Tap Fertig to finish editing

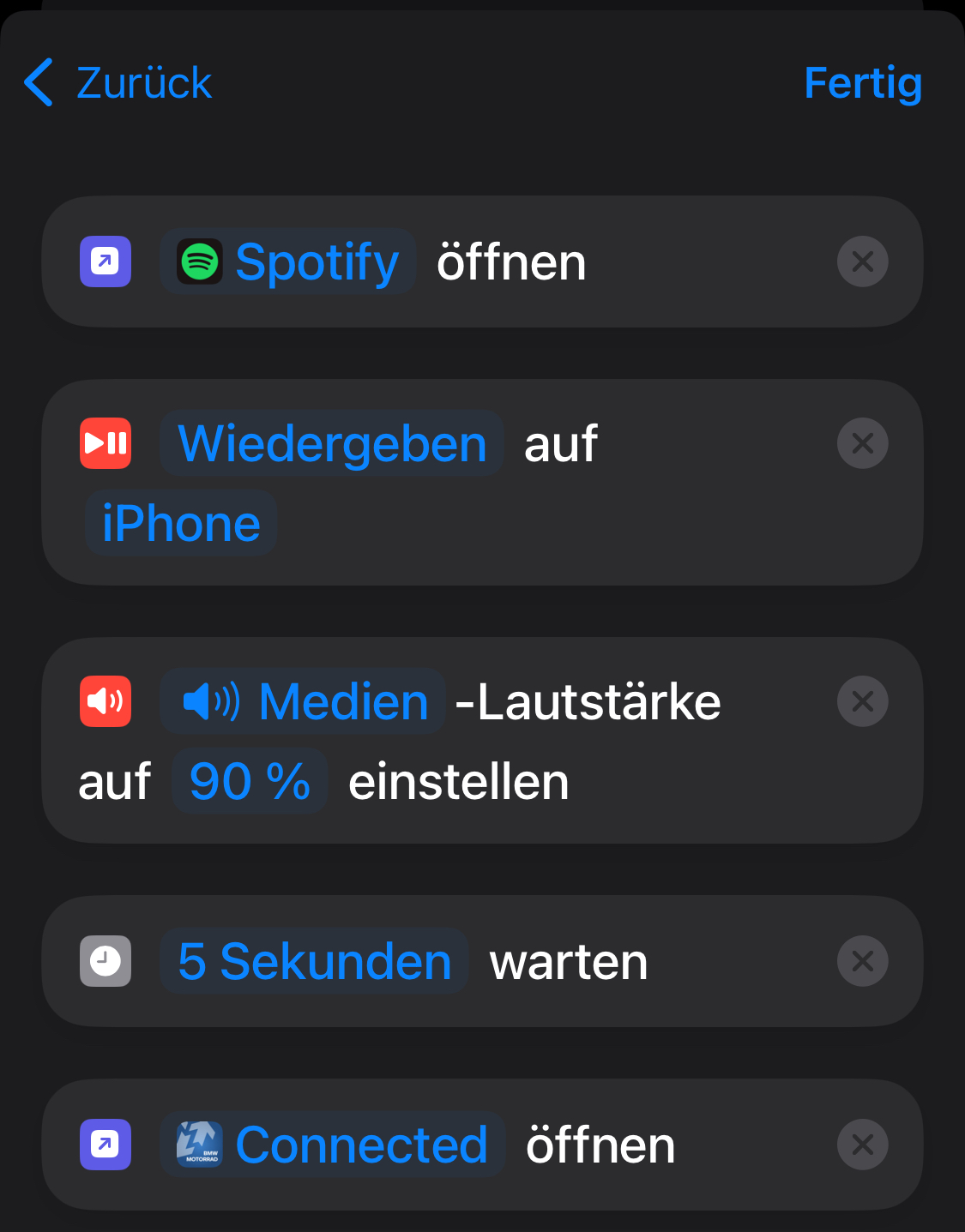click(x=862, y=83)
